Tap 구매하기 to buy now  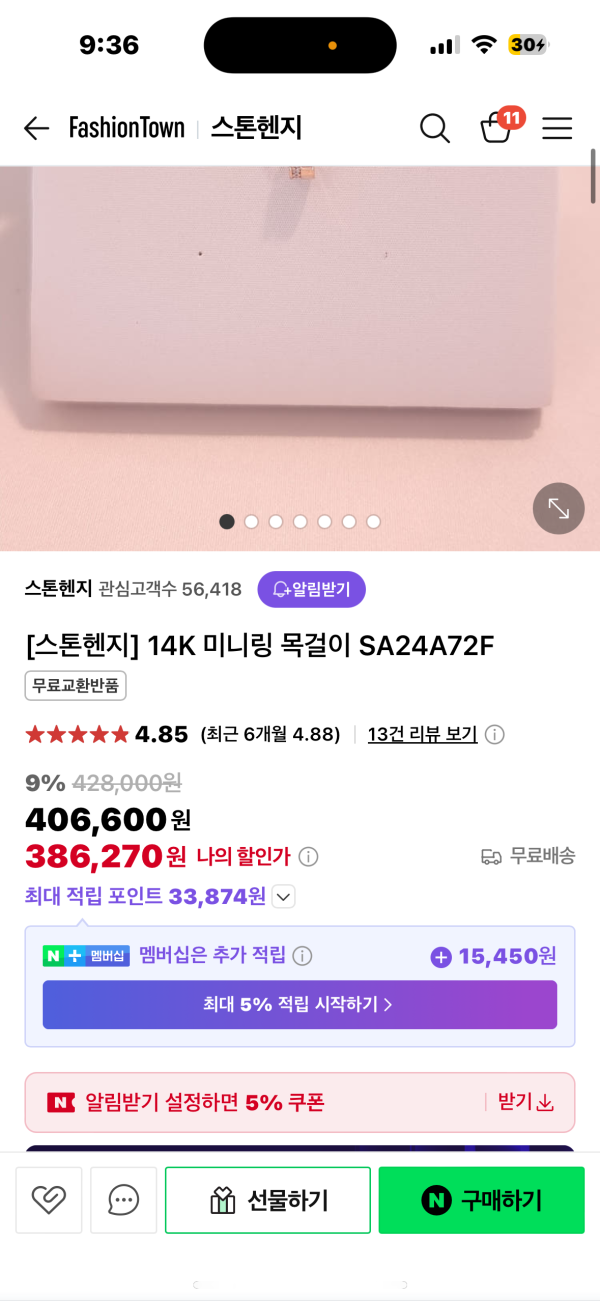(x=481, y=1199)
